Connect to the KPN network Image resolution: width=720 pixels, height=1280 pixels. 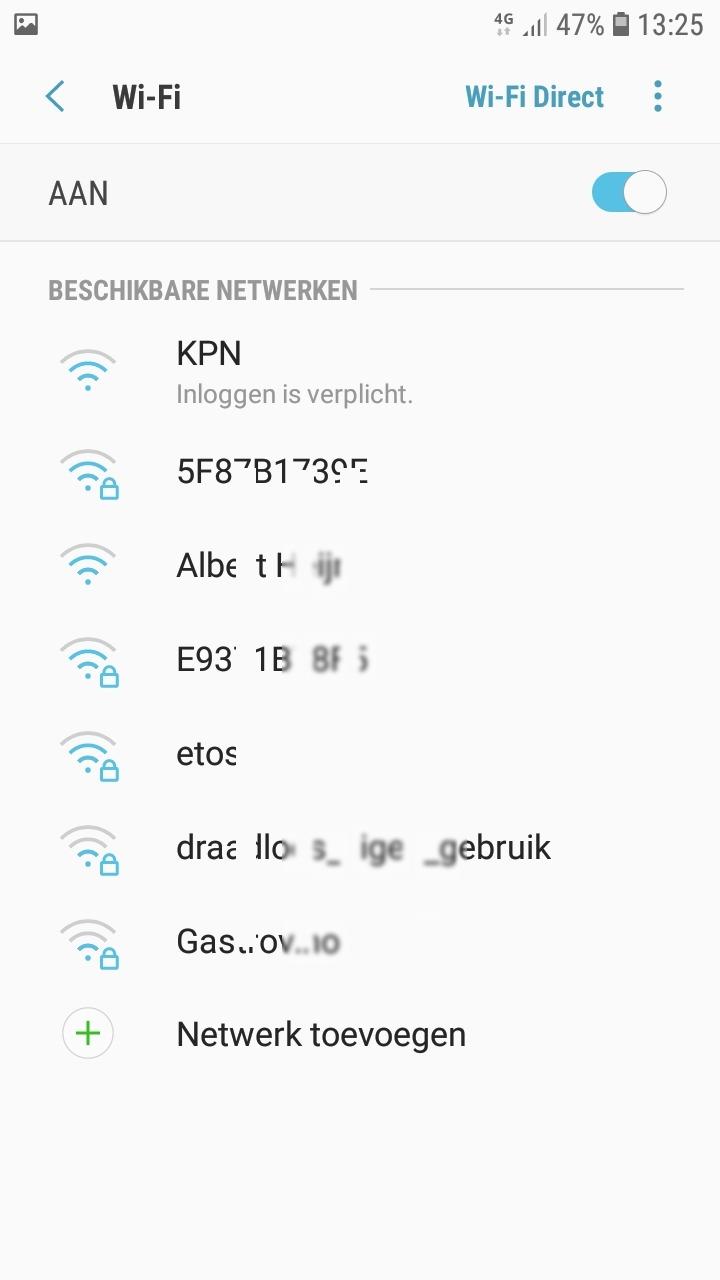click(x=360, y=372)
